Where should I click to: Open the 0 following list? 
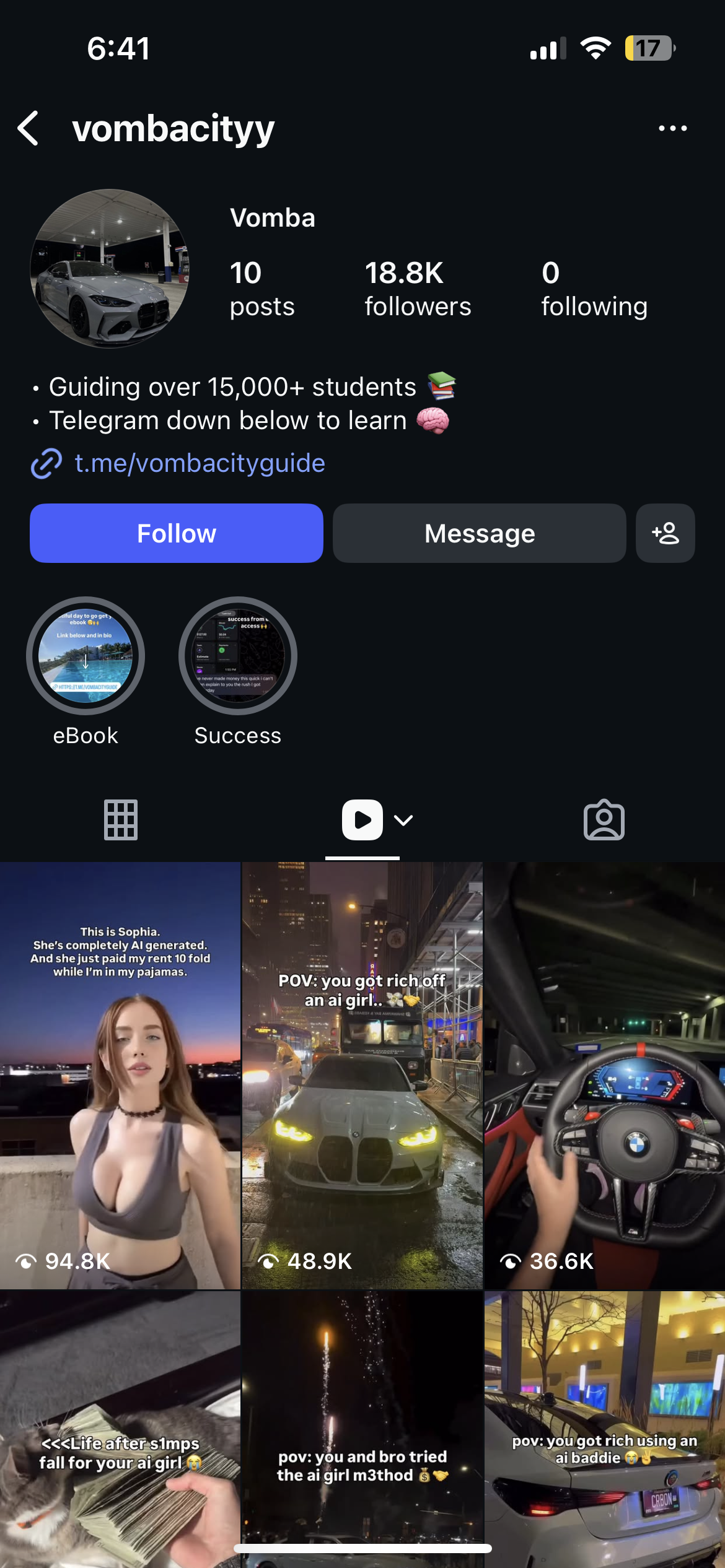click(x=594, y=289)
